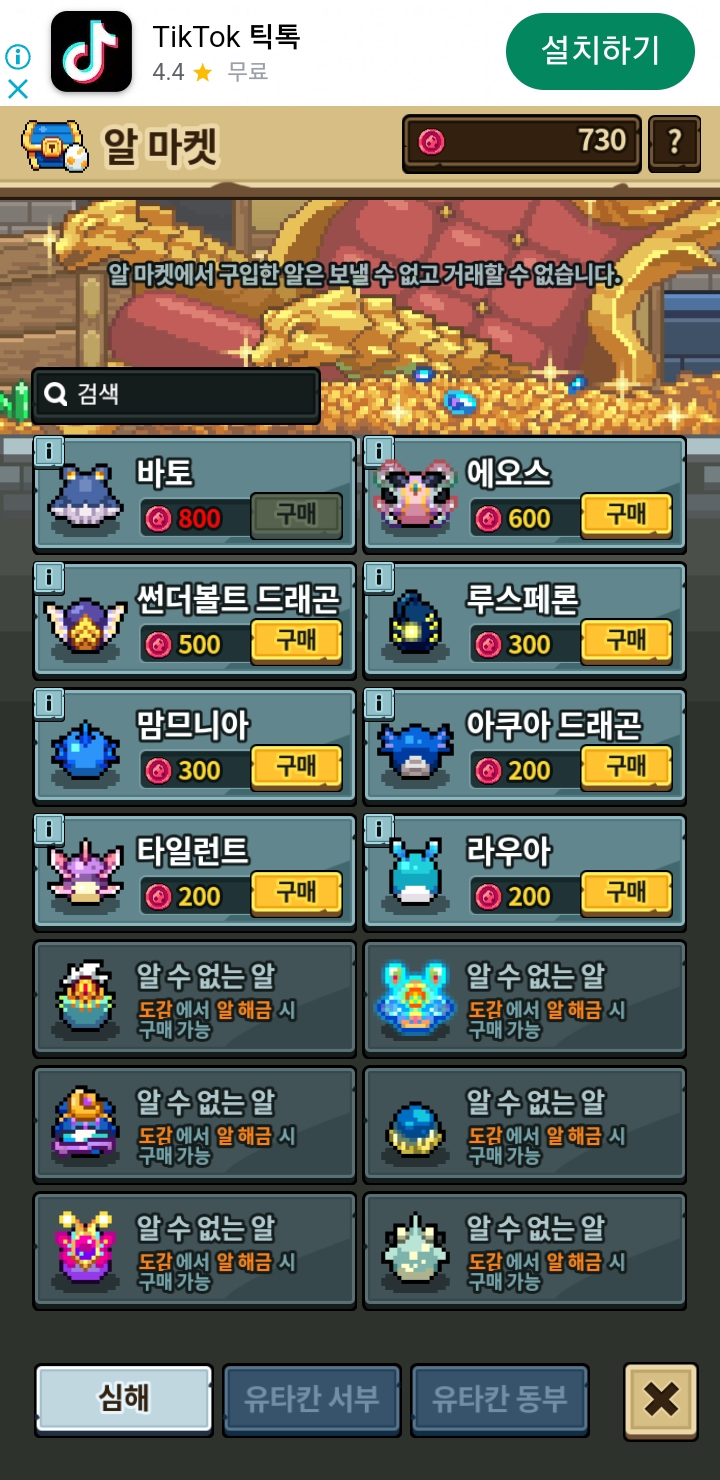
Task: Dismiss the TikTok ad banner
Action: click(x=18, y=89)
